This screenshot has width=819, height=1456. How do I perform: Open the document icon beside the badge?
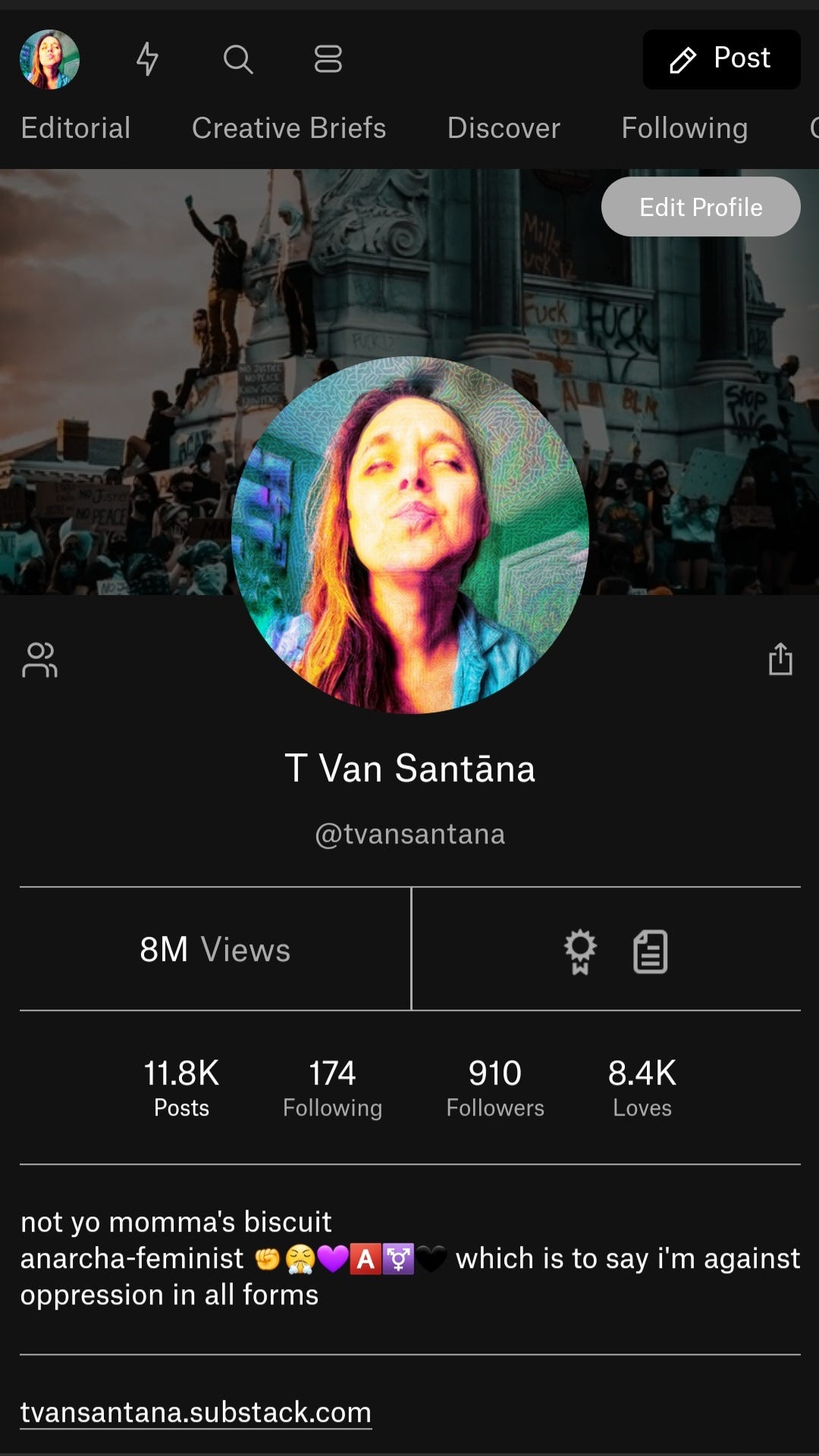(651, 951)
